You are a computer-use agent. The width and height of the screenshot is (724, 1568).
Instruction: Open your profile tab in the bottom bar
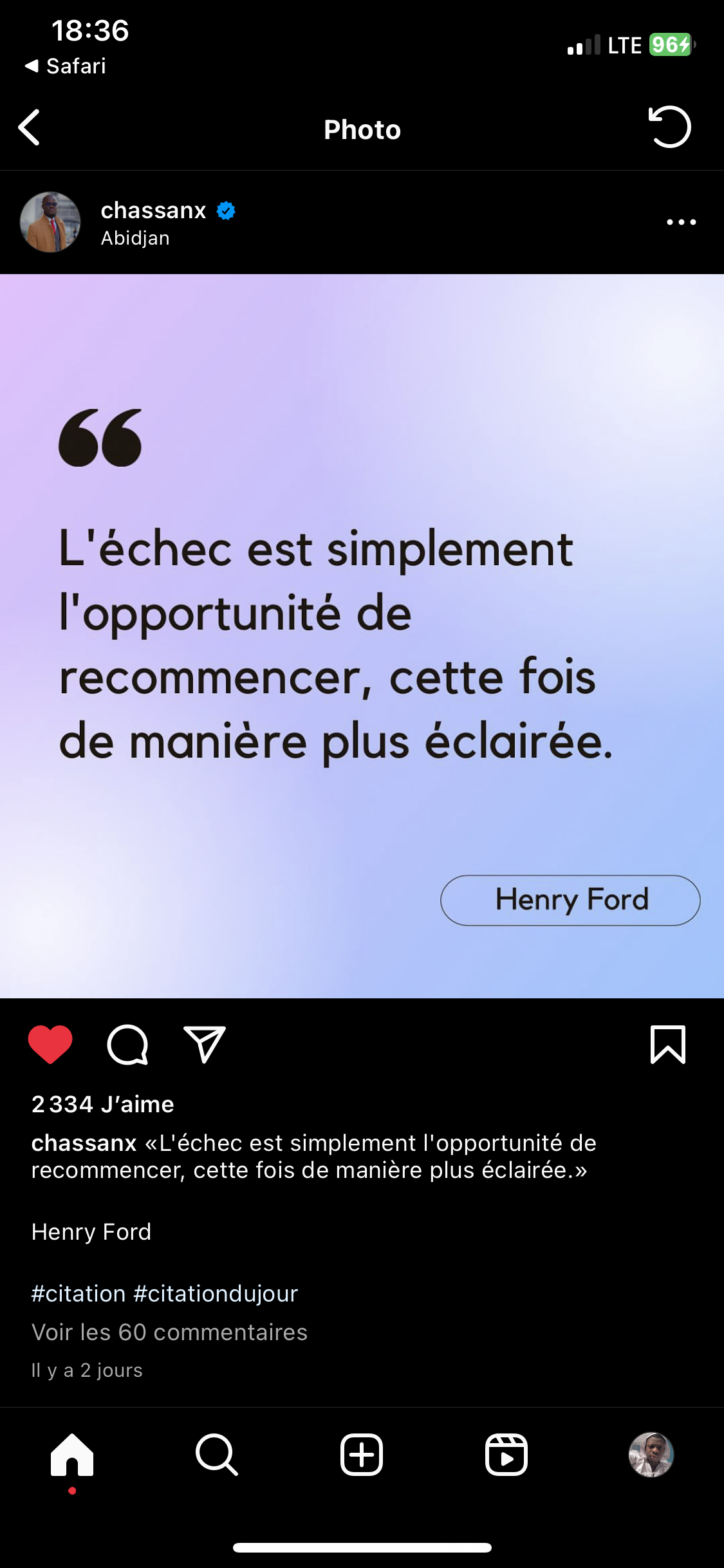(651, 1455)
